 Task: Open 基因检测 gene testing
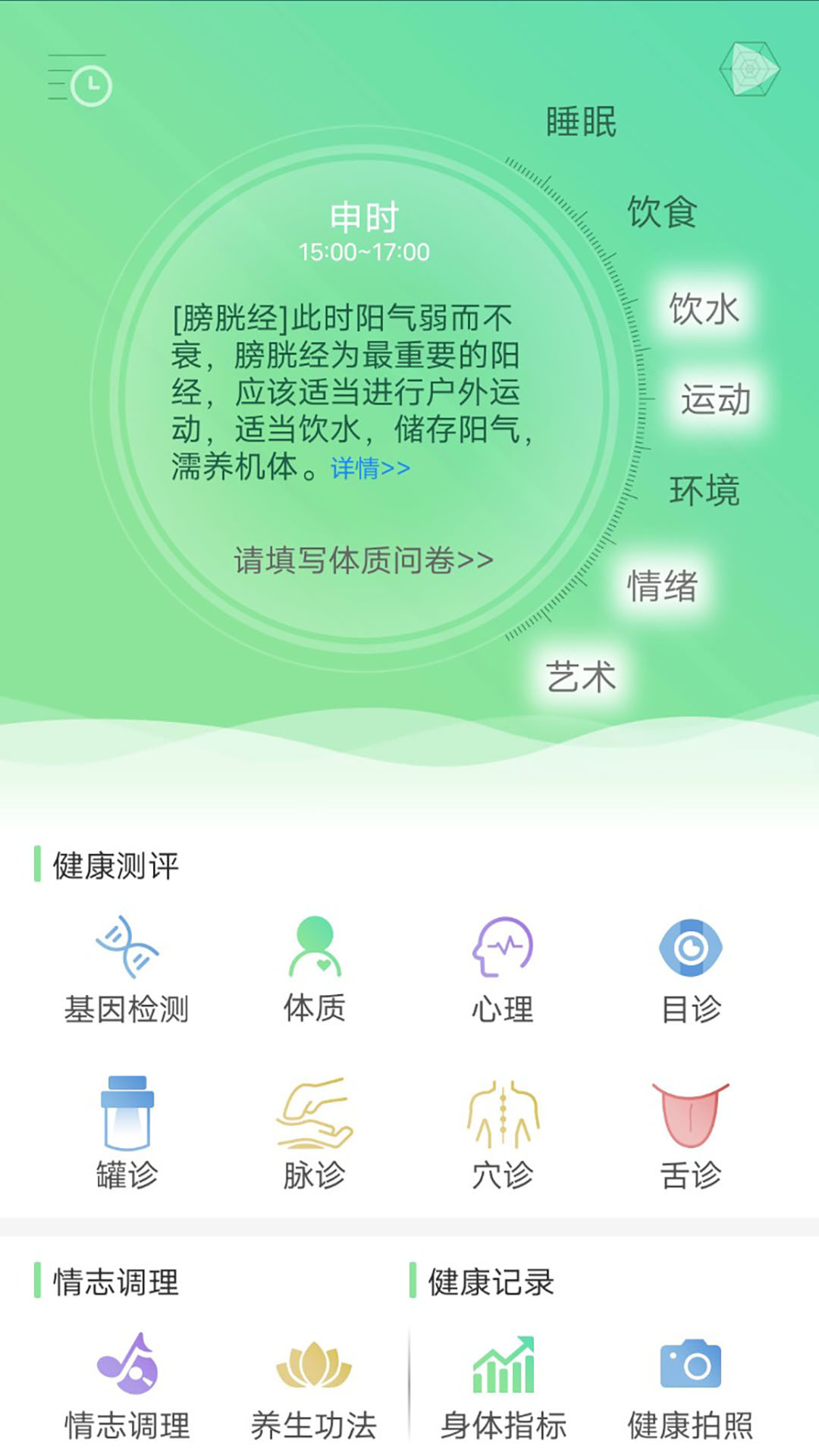127,970
